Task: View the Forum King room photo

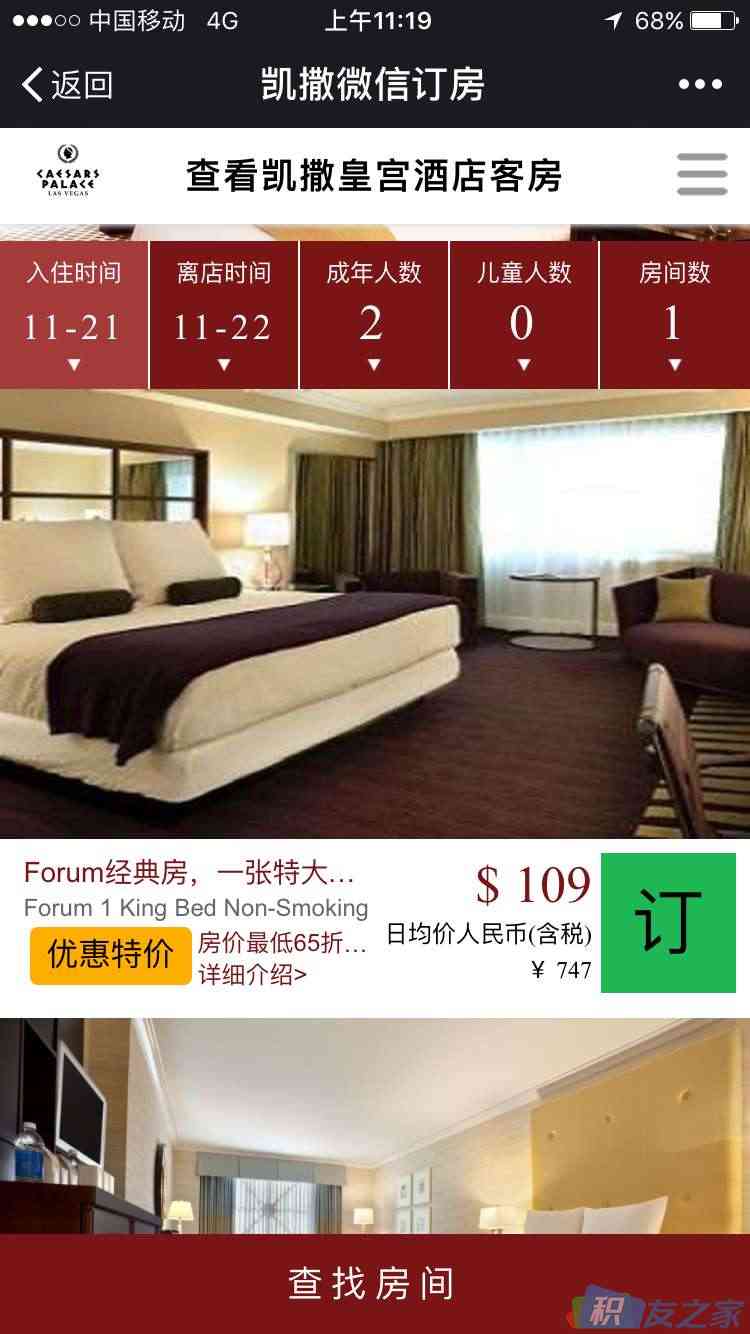Action: point(375,613)
